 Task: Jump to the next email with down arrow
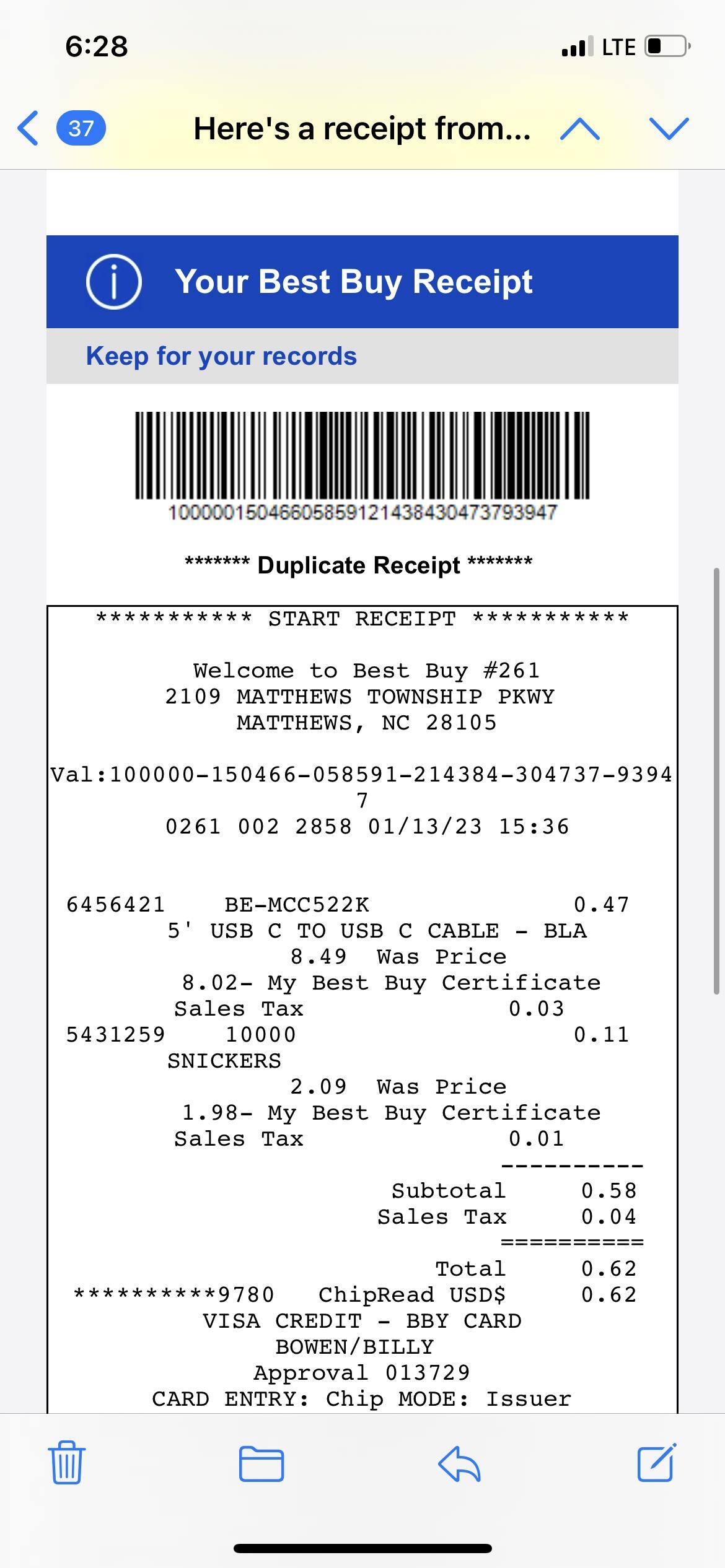669,129
